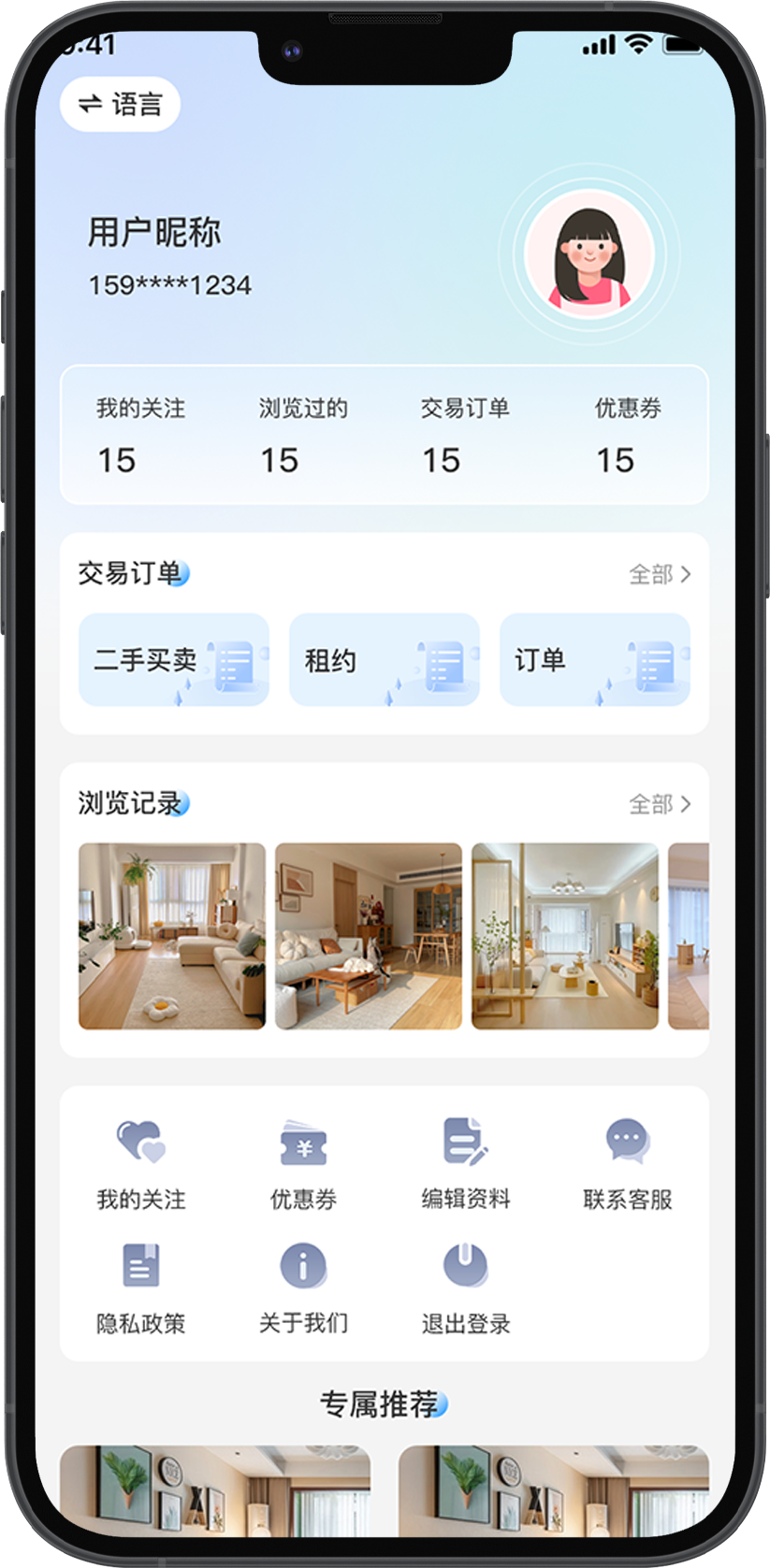Open 租约 orders

pyautogui.click(x=384, y=660)
